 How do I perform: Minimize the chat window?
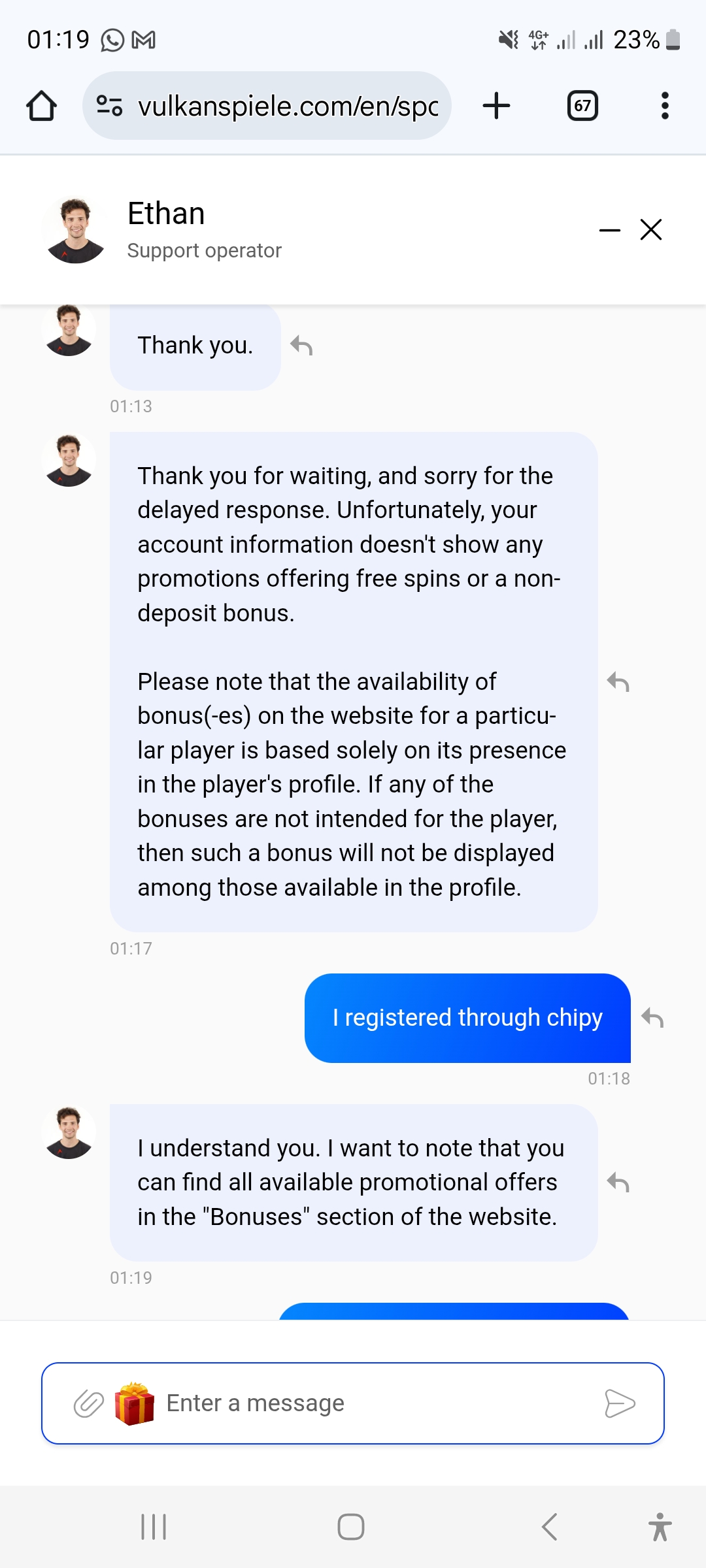coord(609,230)
